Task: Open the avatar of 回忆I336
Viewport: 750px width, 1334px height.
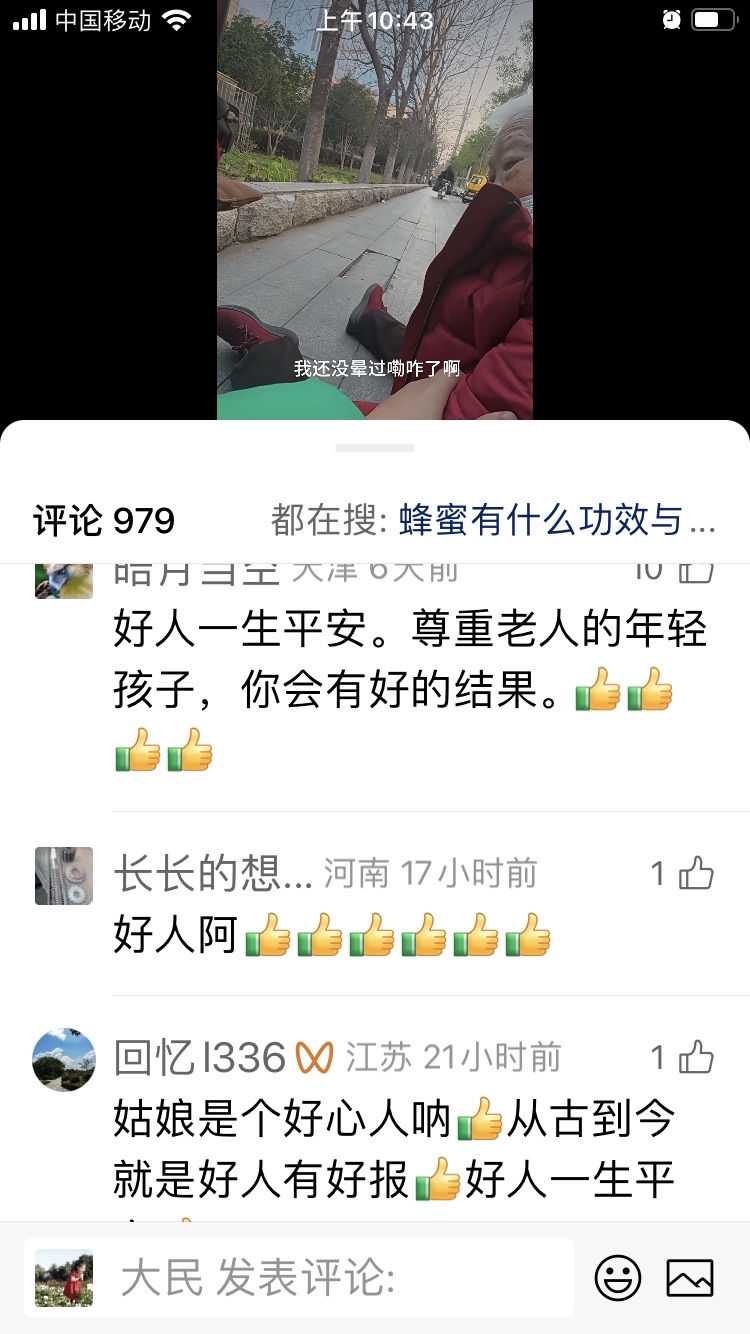Action: pos(64,1059)
